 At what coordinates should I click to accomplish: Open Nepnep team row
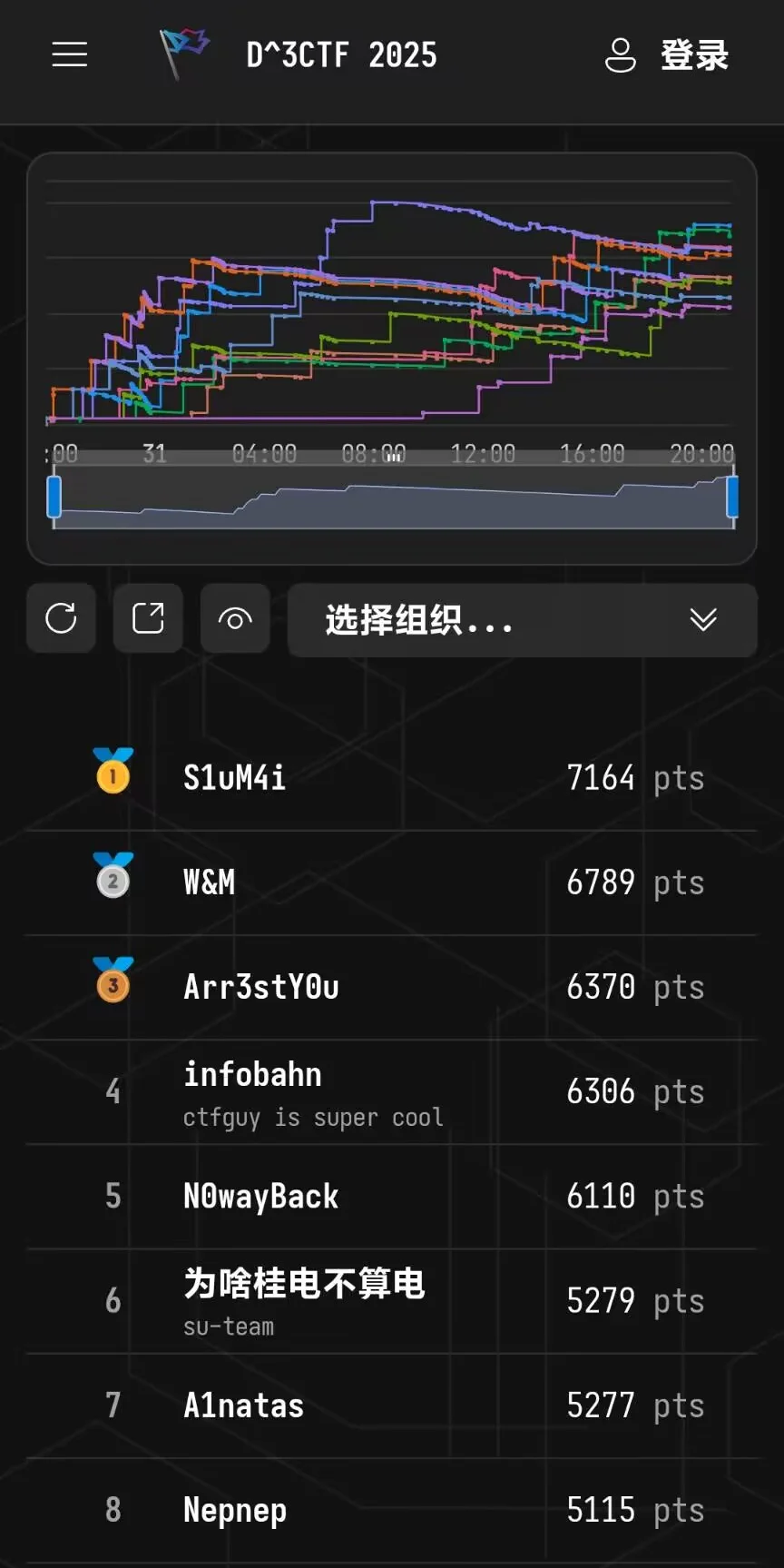point(392,1510)
